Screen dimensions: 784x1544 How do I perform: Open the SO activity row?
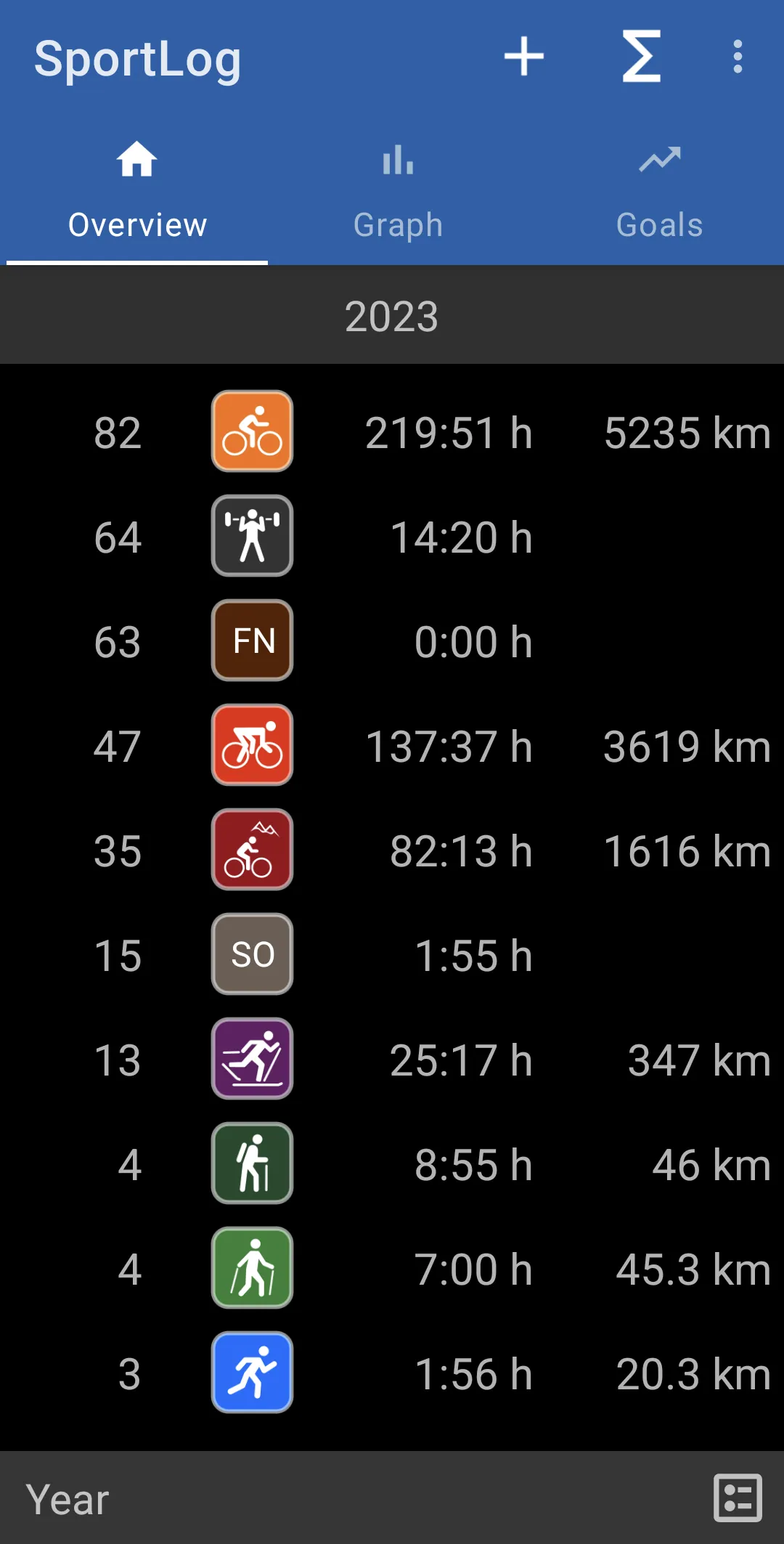(x=392, y=954)
